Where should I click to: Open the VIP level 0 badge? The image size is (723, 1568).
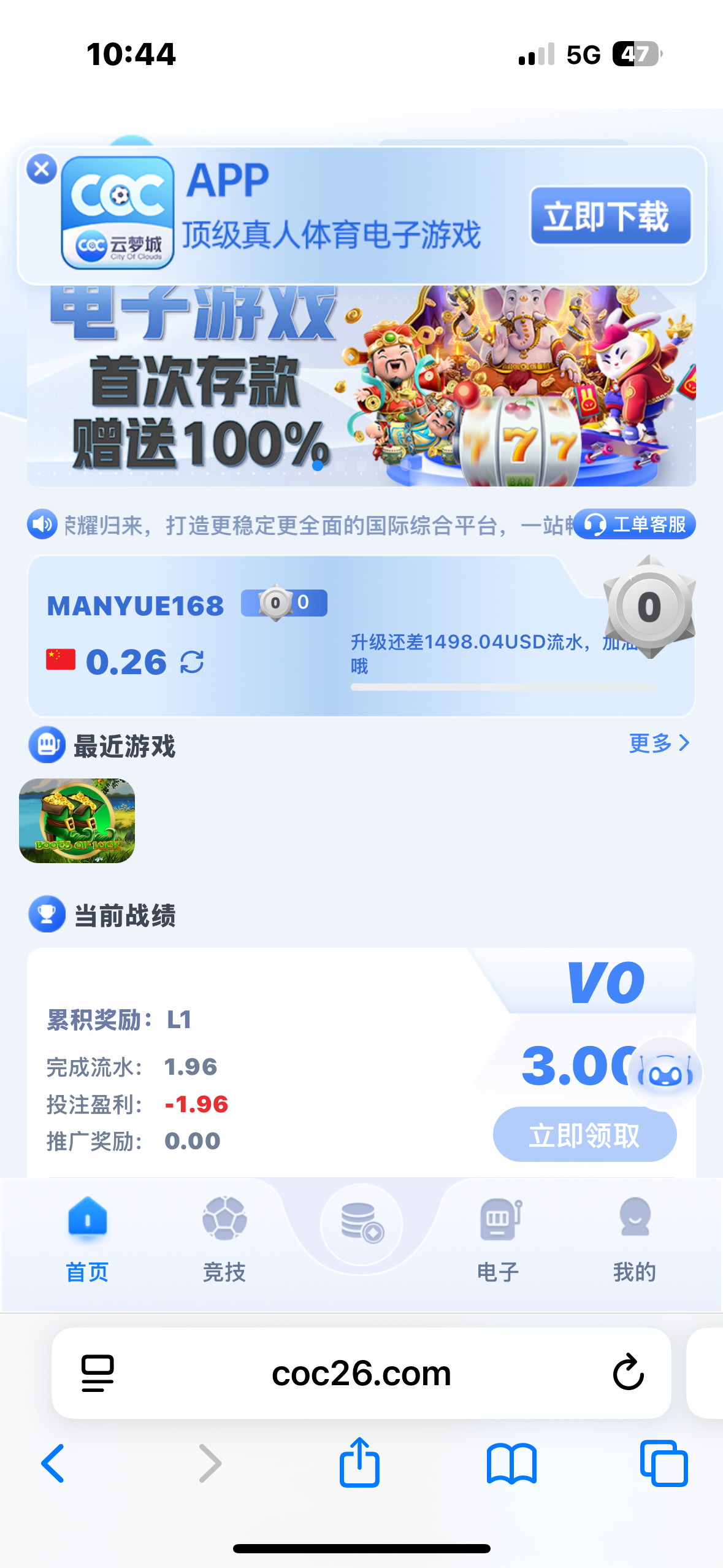(x=649, y=607)
